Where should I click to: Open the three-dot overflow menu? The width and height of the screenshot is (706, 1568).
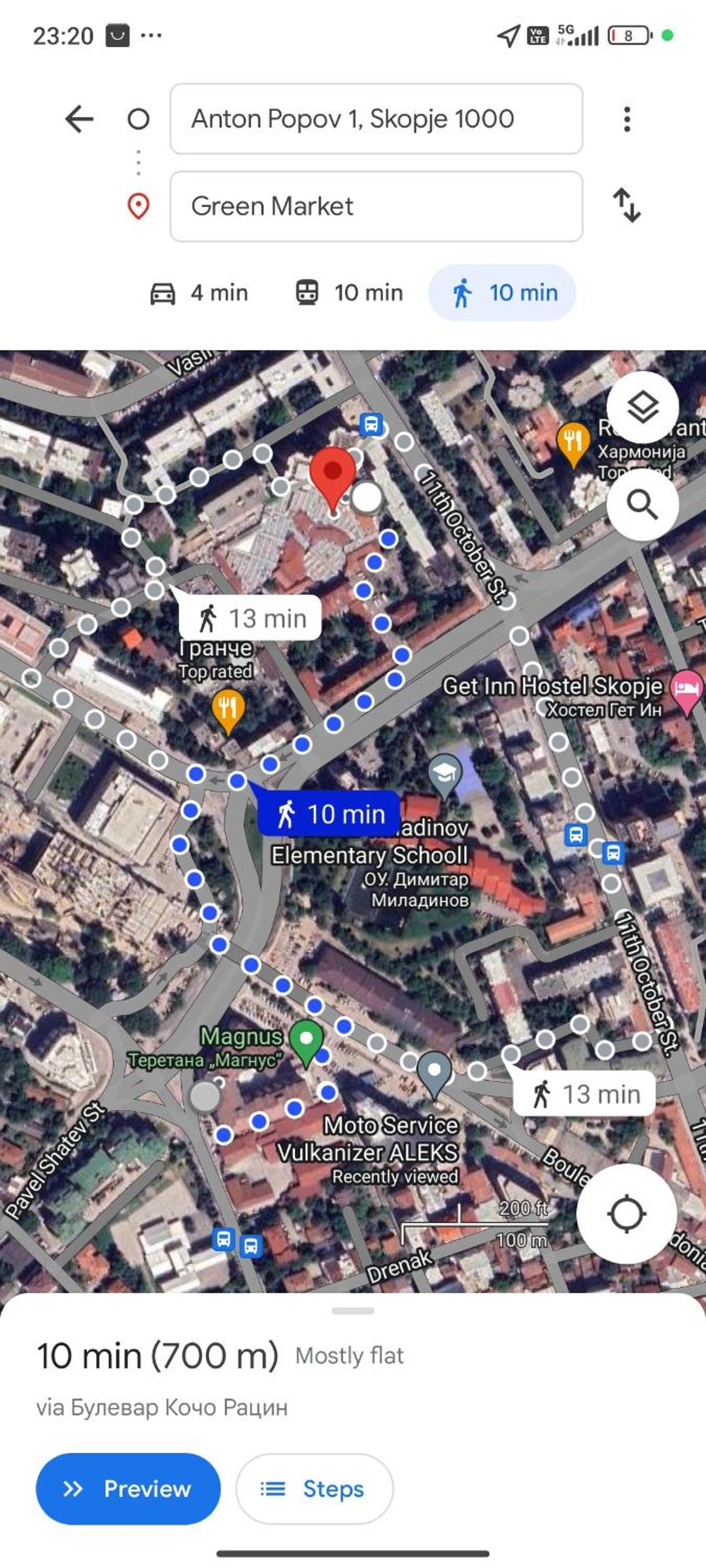click(x=627, y=119)
